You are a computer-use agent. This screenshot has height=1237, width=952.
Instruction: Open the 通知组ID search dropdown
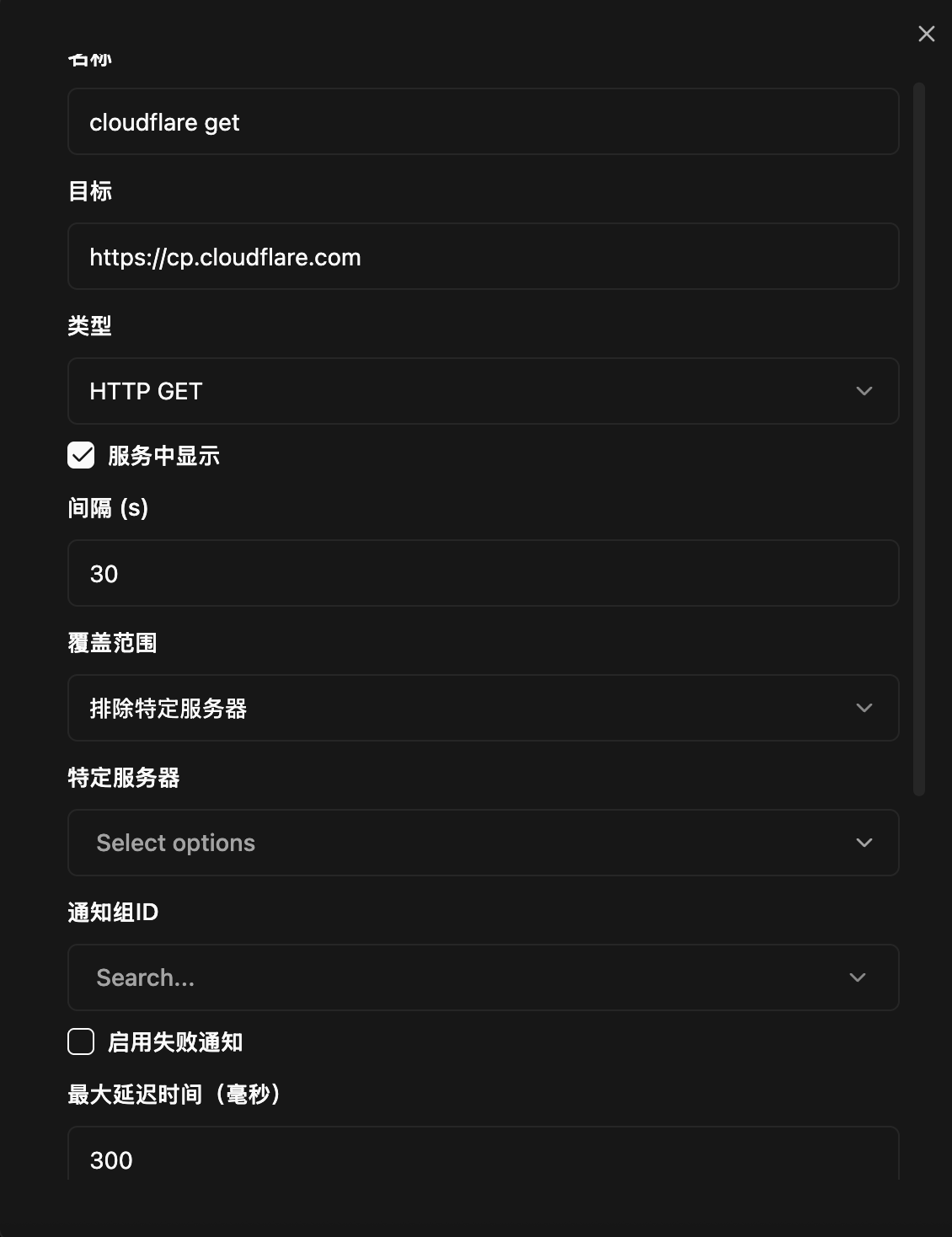click(483, 977)
